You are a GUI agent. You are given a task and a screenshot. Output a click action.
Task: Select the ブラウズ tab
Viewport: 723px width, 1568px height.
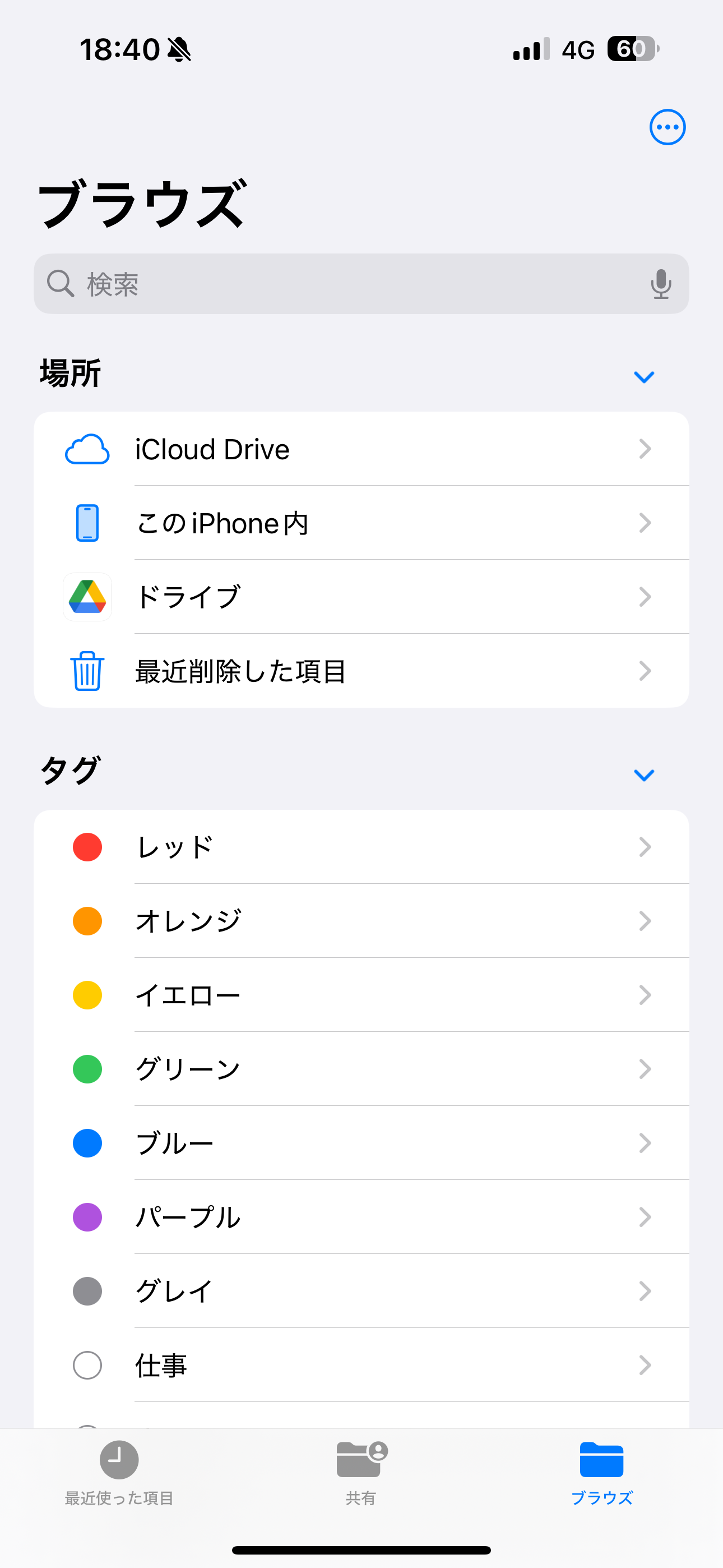601,1472
